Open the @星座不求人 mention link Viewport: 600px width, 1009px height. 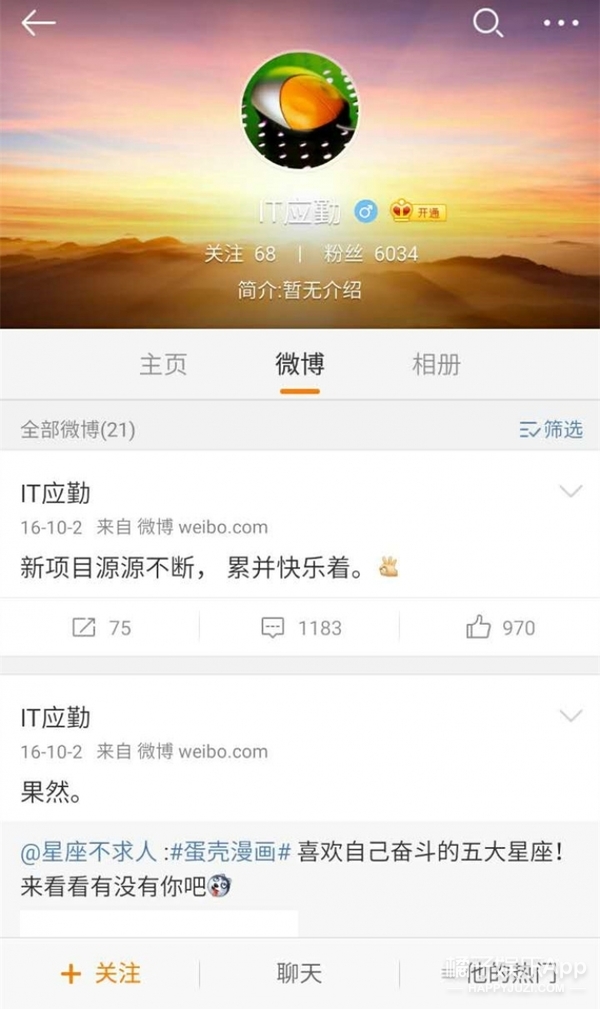coord(88,851)
